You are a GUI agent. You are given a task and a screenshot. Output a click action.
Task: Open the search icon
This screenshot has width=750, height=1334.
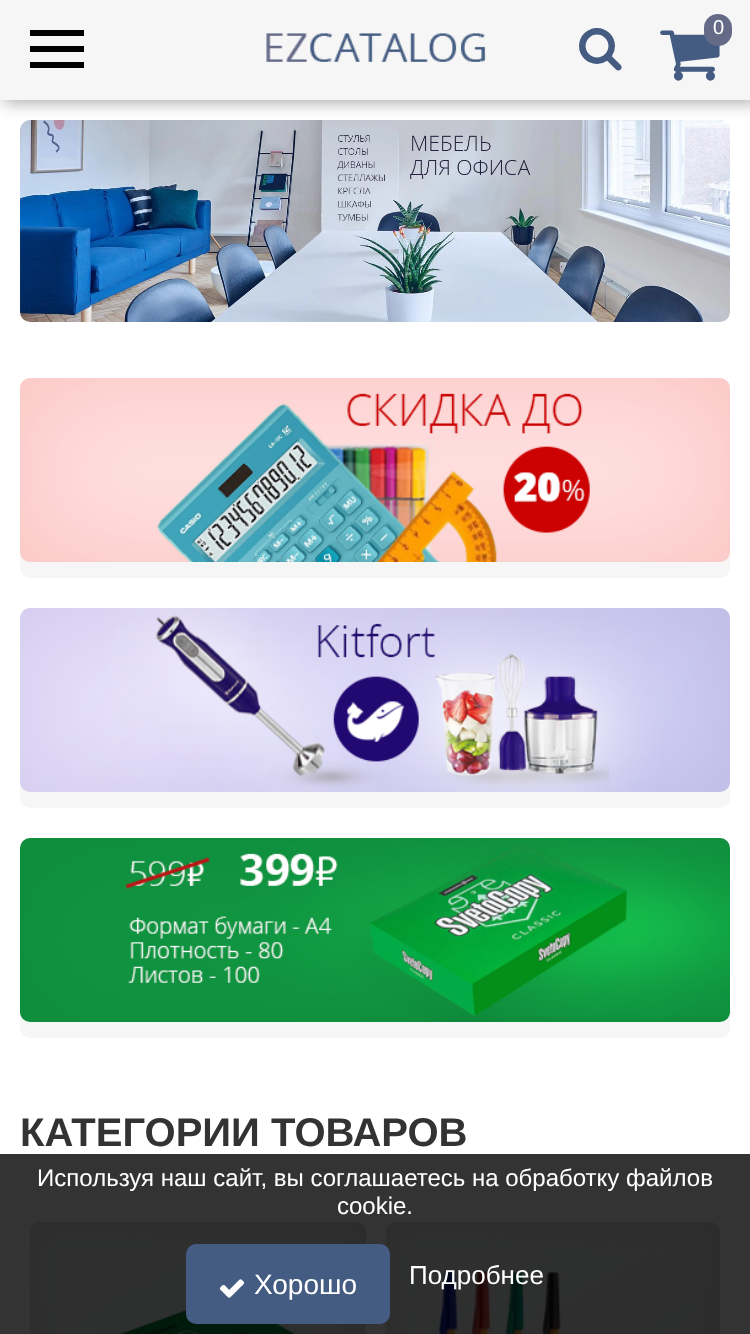coord(600,49)
